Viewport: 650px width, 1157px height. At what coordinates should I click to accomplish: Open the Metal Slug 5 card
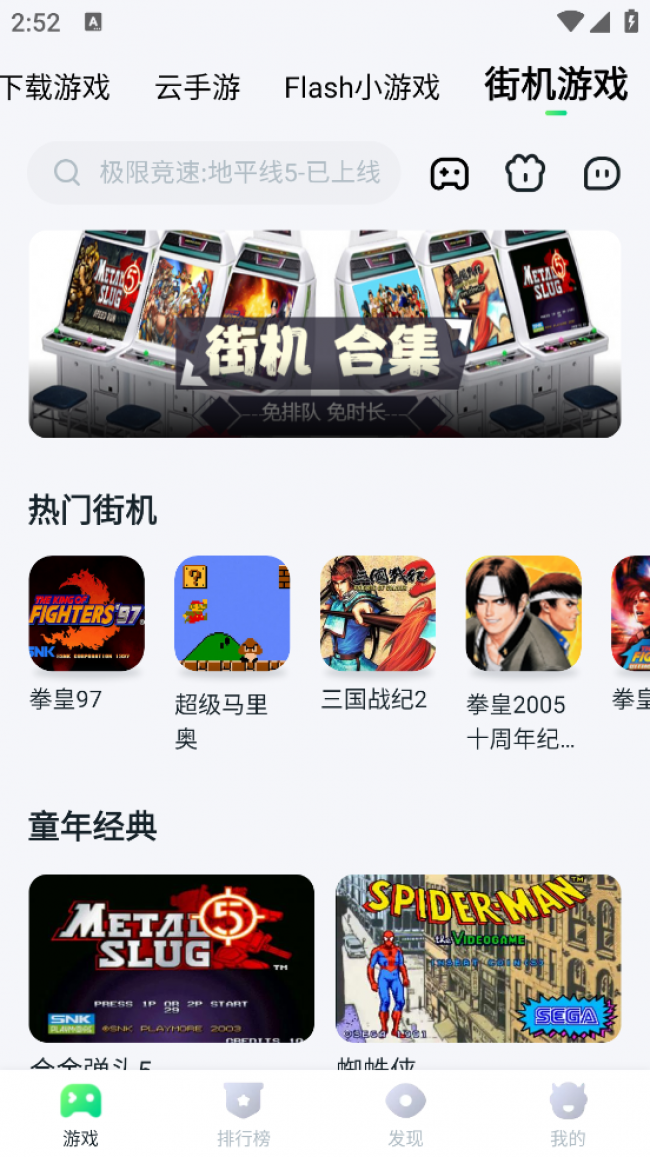point(171,958)
